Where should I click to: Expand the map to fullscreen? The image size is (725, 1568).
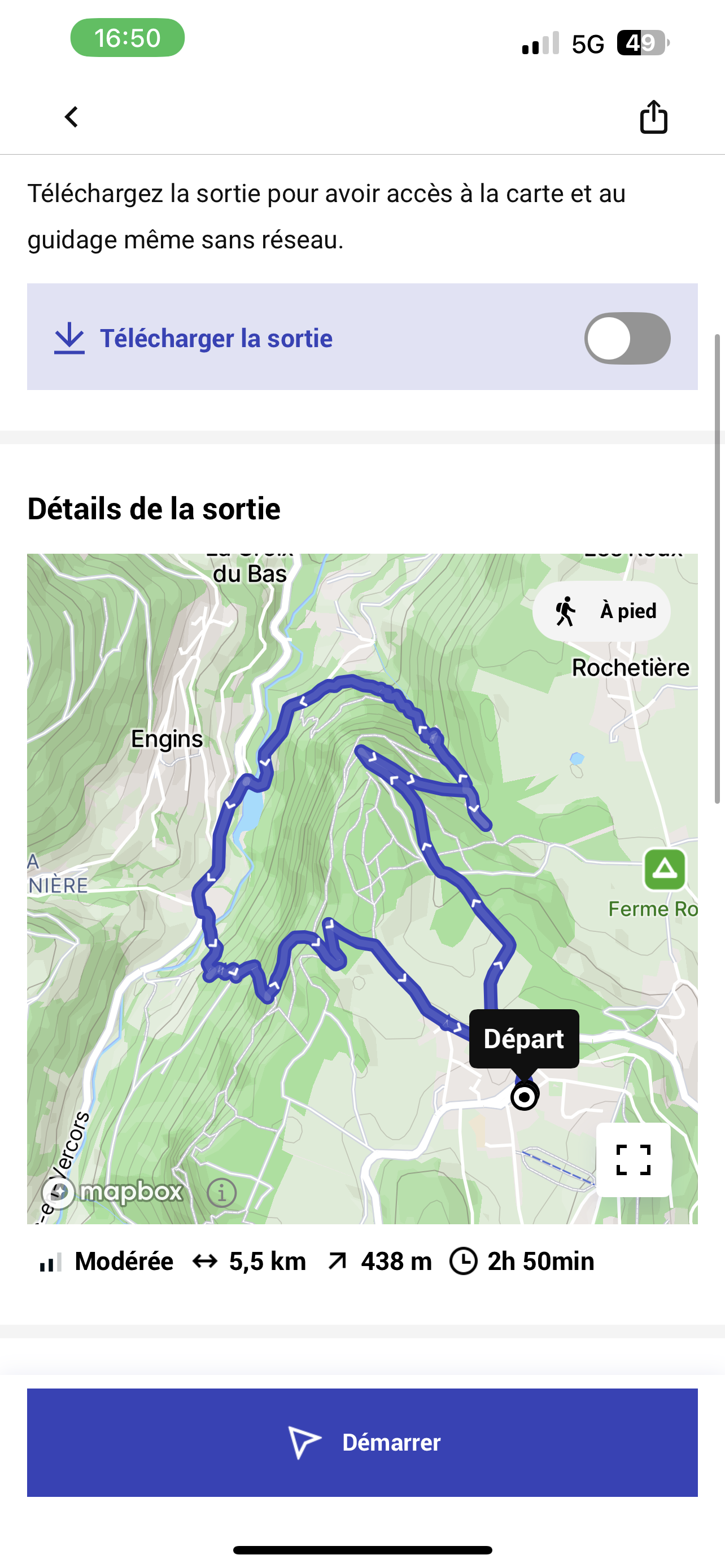point(633,1159)
